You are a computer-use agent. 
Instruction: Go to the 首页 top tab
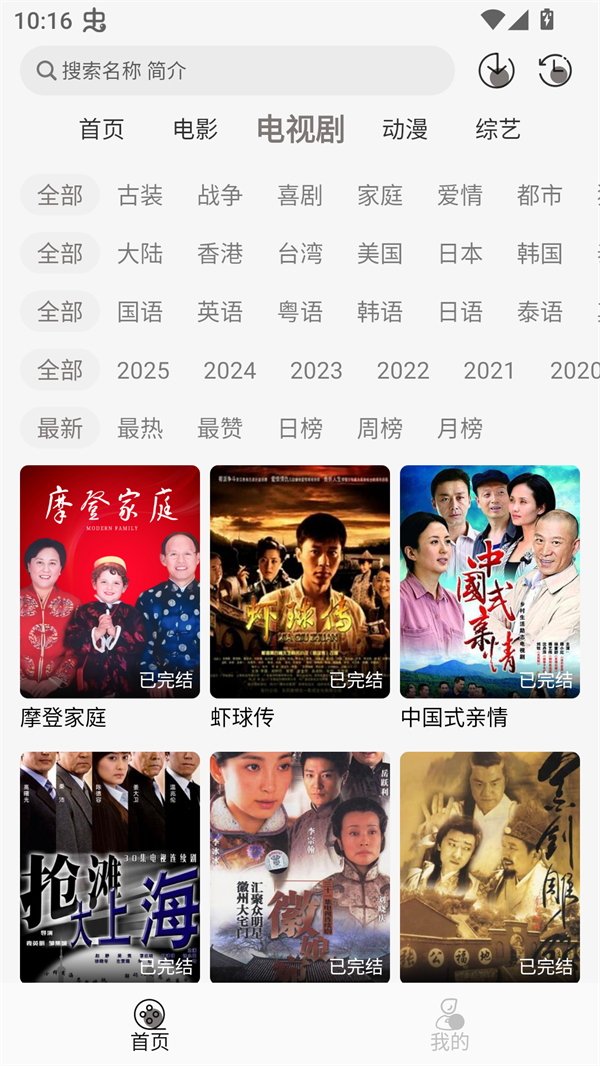coord(102,129)
